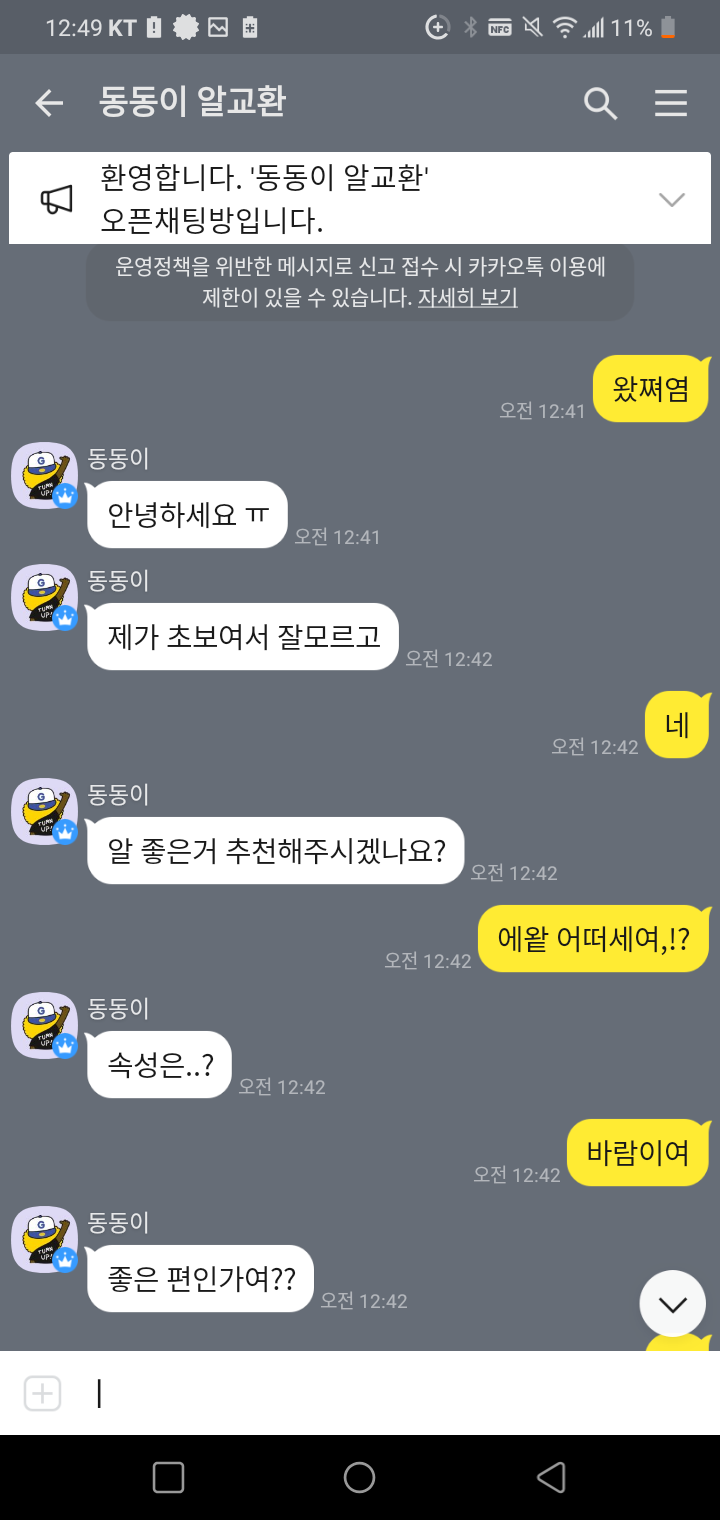This screenshot has height=1520, width=720.
Task: Expand the welcome notice banner
Action: pyautogui.click(x=672, y=199)
